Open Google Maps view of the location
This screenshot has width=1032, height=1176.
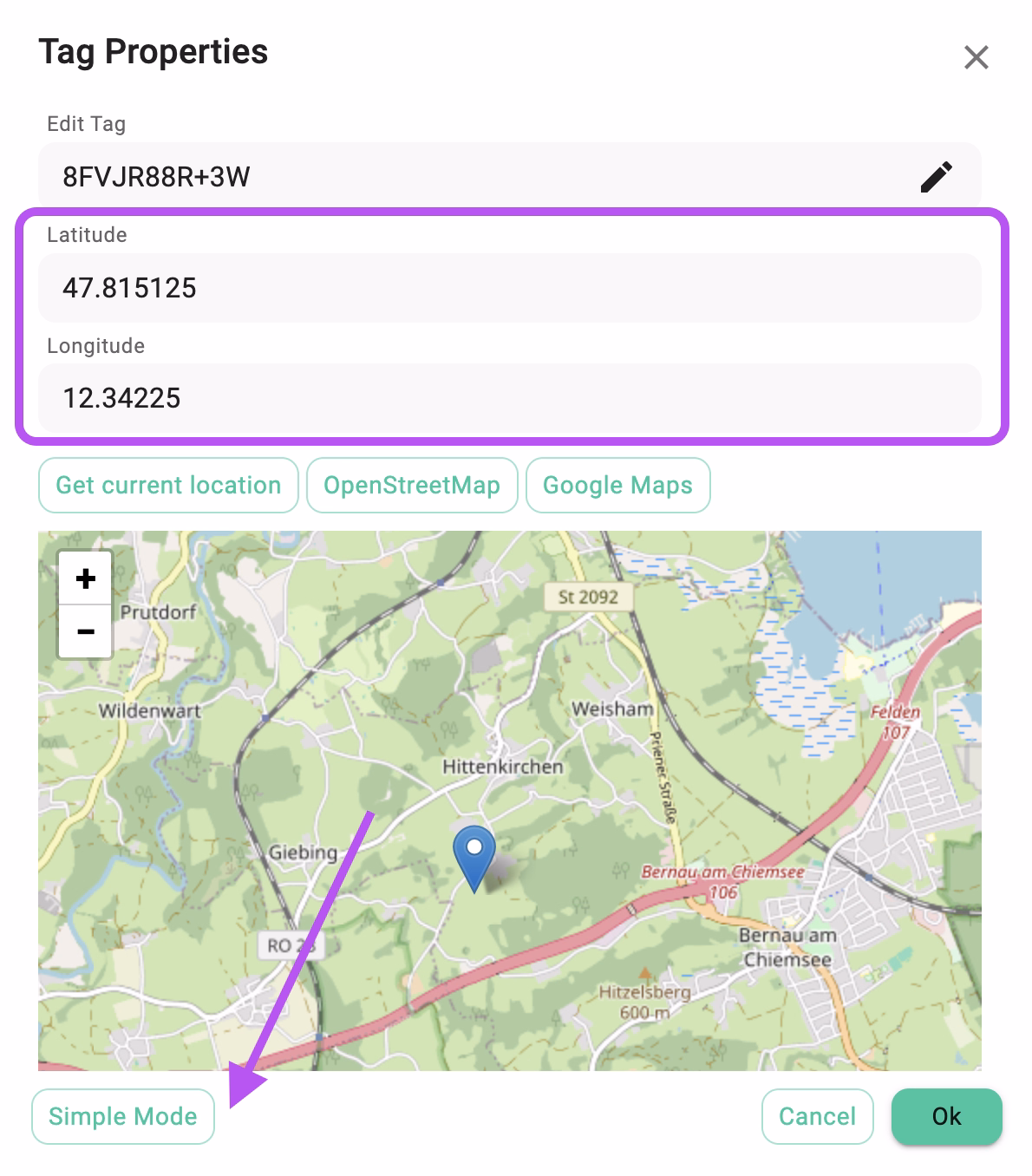[617, 486]
